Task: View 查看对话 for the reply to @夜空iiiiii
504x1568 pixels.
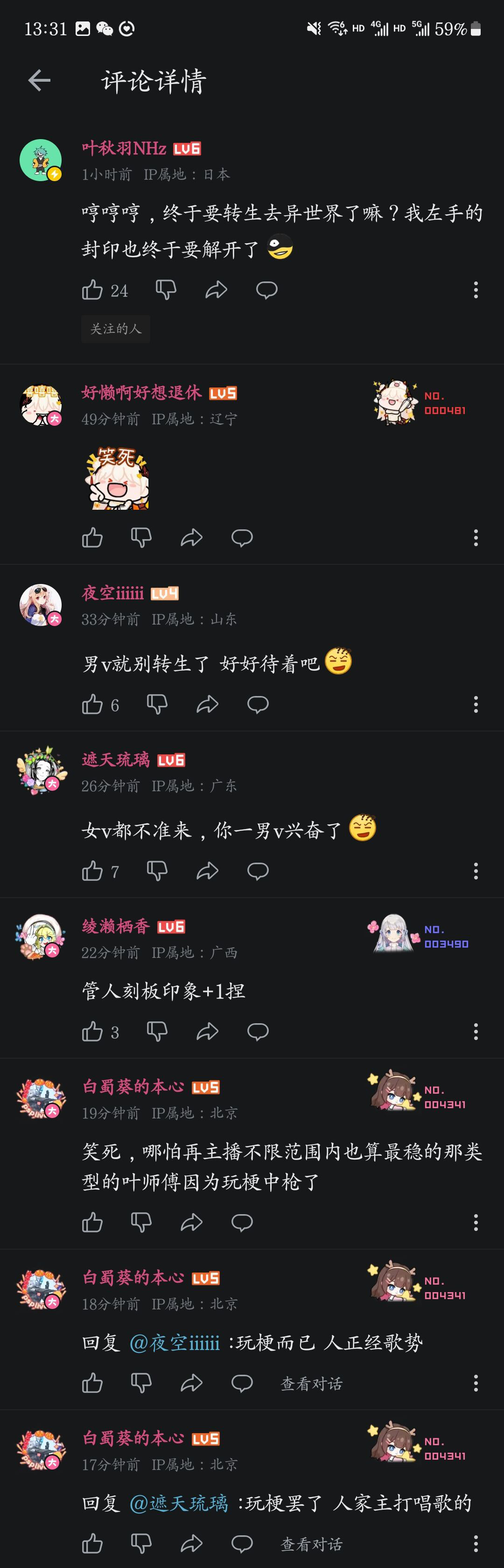Action: click(x=311, y=1384)
